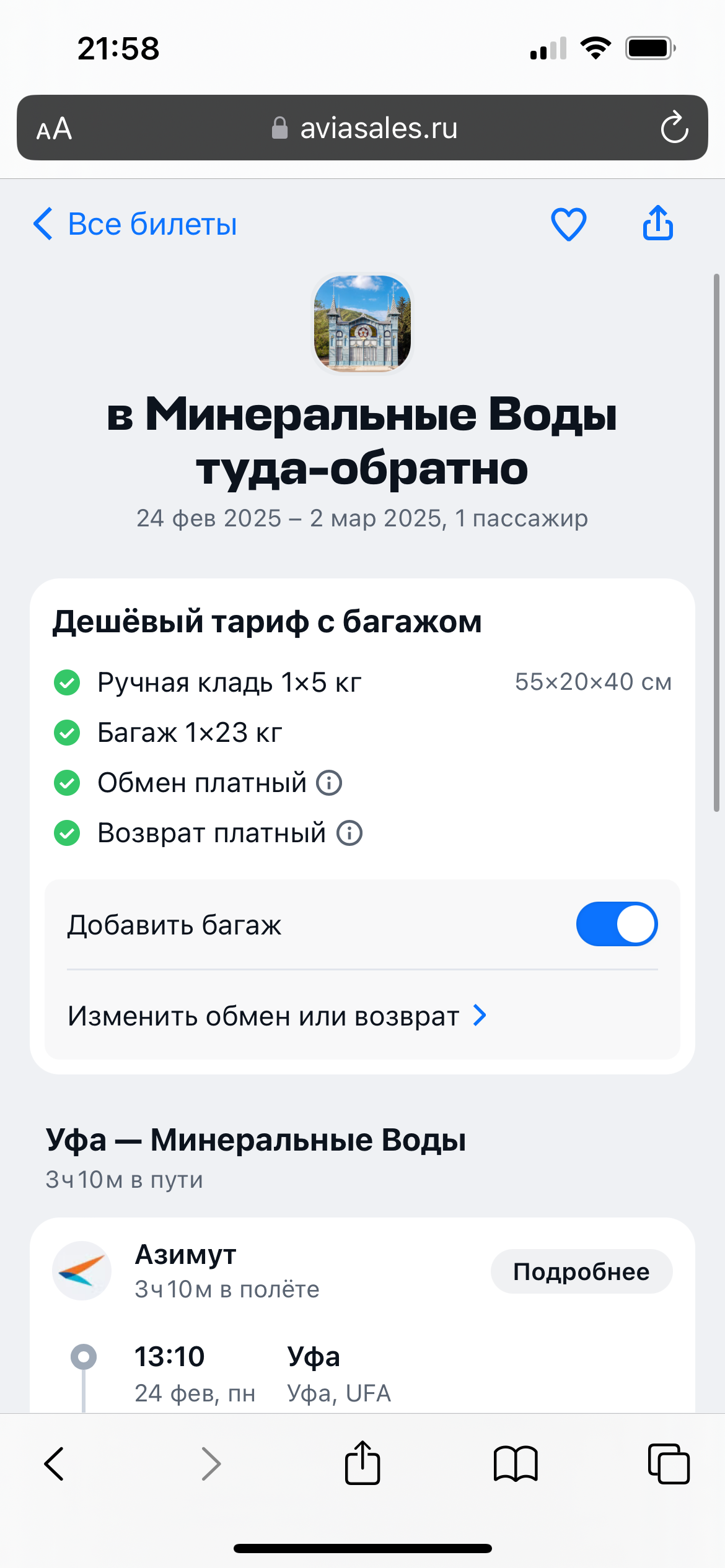725x1568 pixels.
Task: Tap the back chevron beside Все билеты
Action: (42, 224)
